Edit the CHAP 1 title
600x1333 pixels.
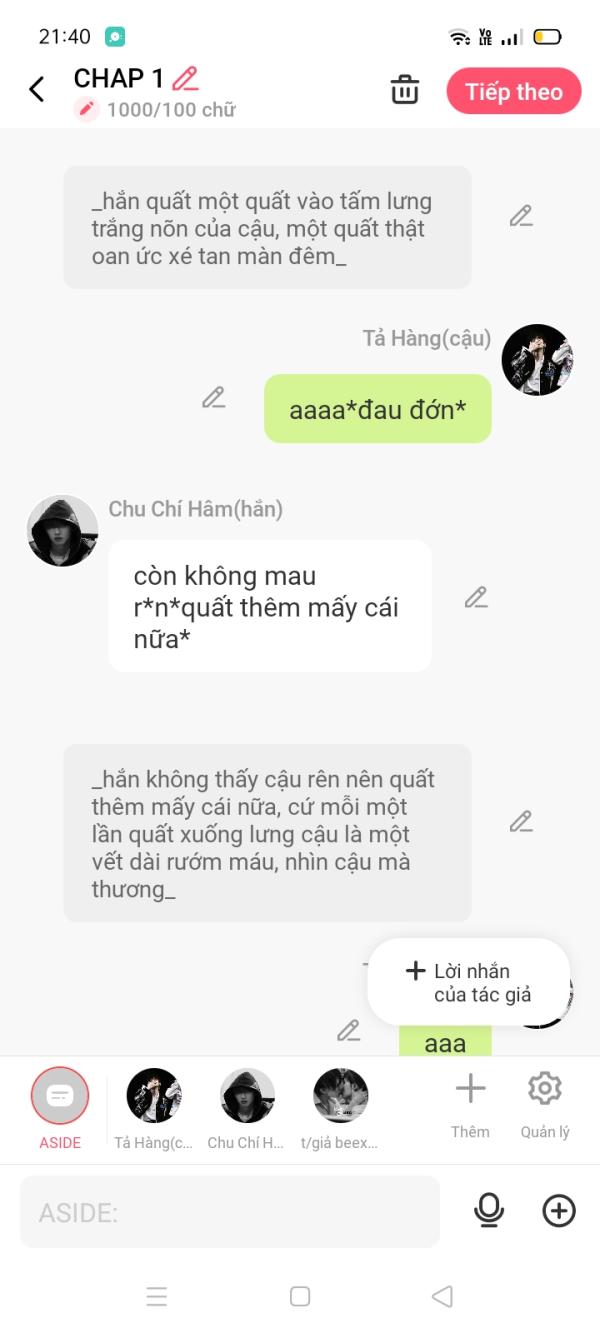pos(185,78)
